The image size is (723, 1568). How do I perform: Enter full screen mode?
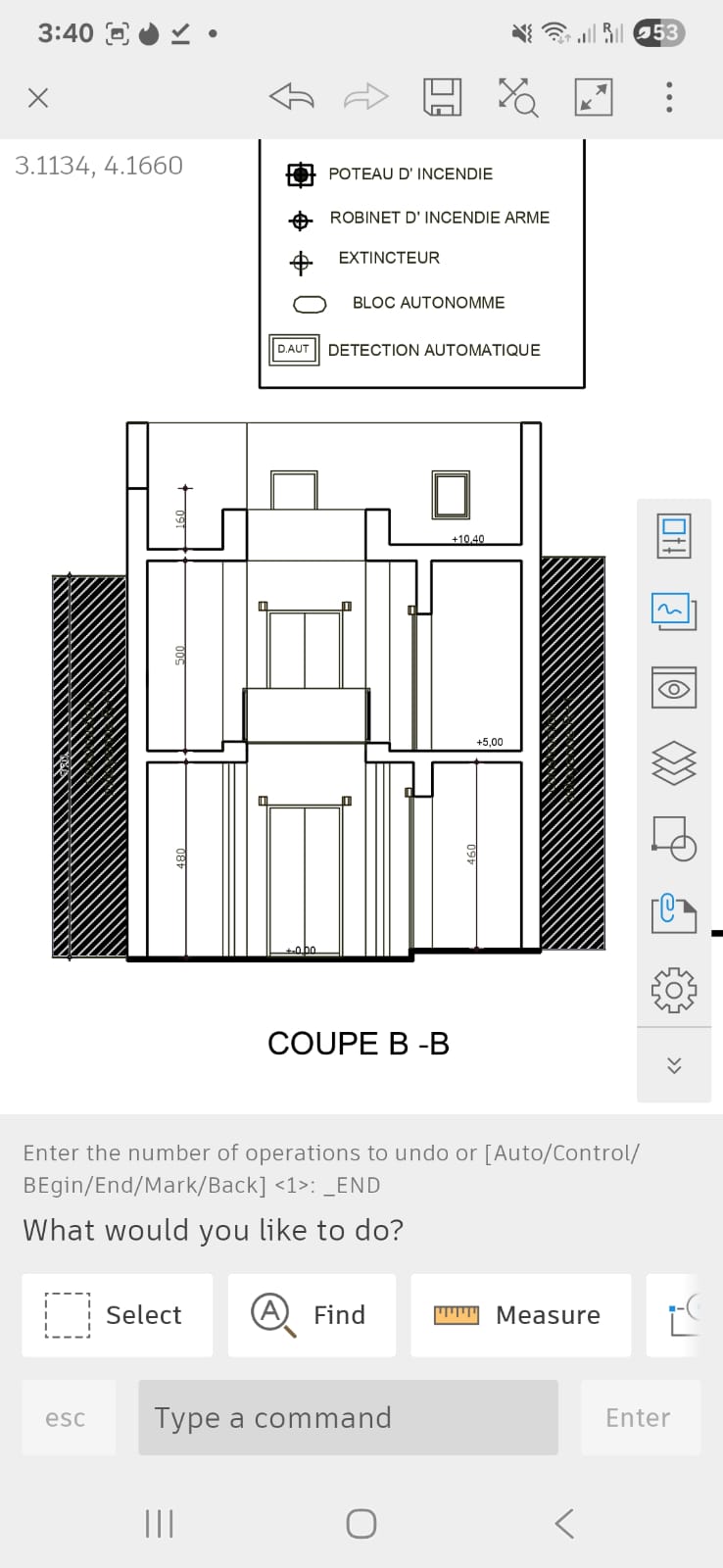[593, 97]
